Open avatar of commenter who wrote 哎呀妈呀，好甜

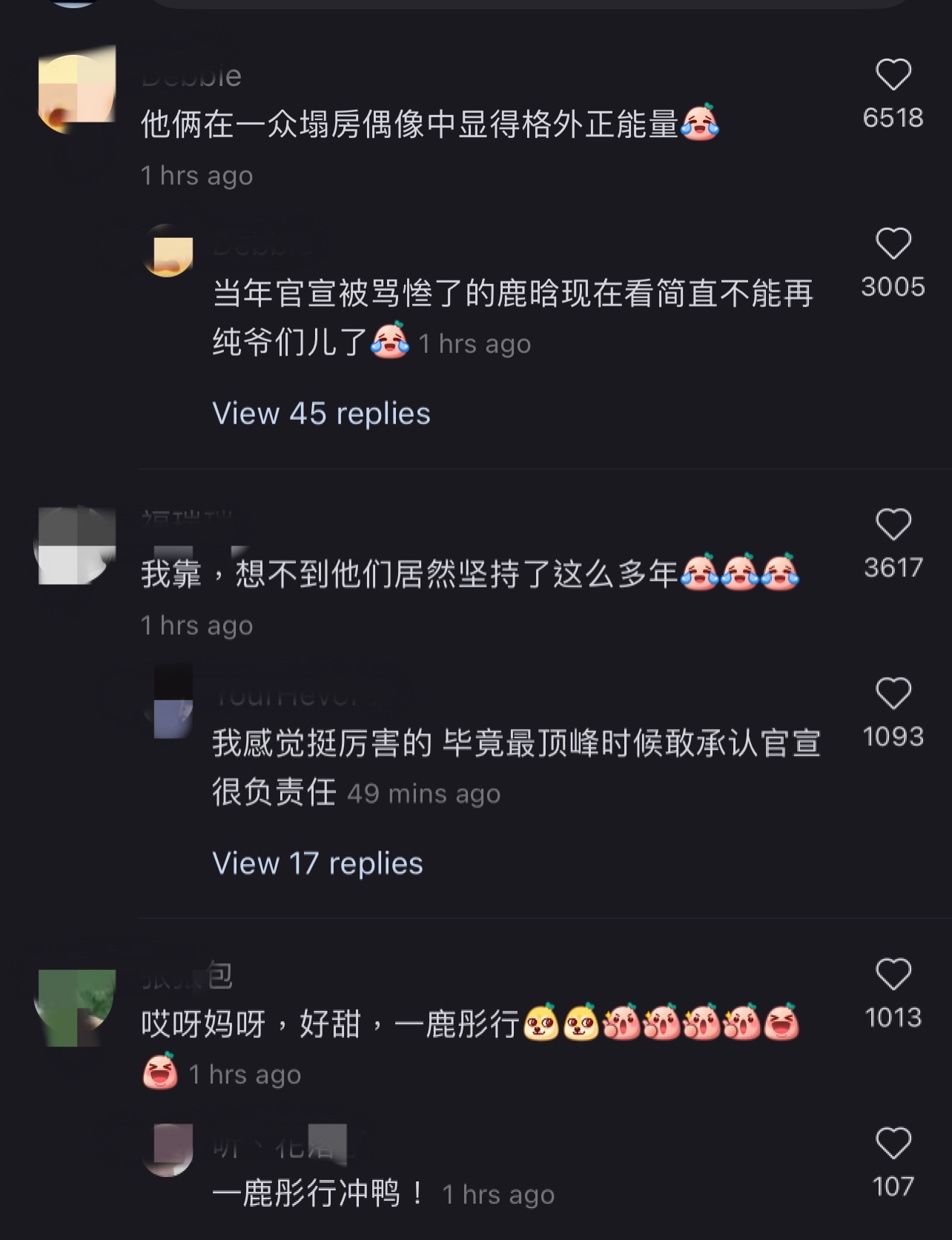coord(77,1007)
